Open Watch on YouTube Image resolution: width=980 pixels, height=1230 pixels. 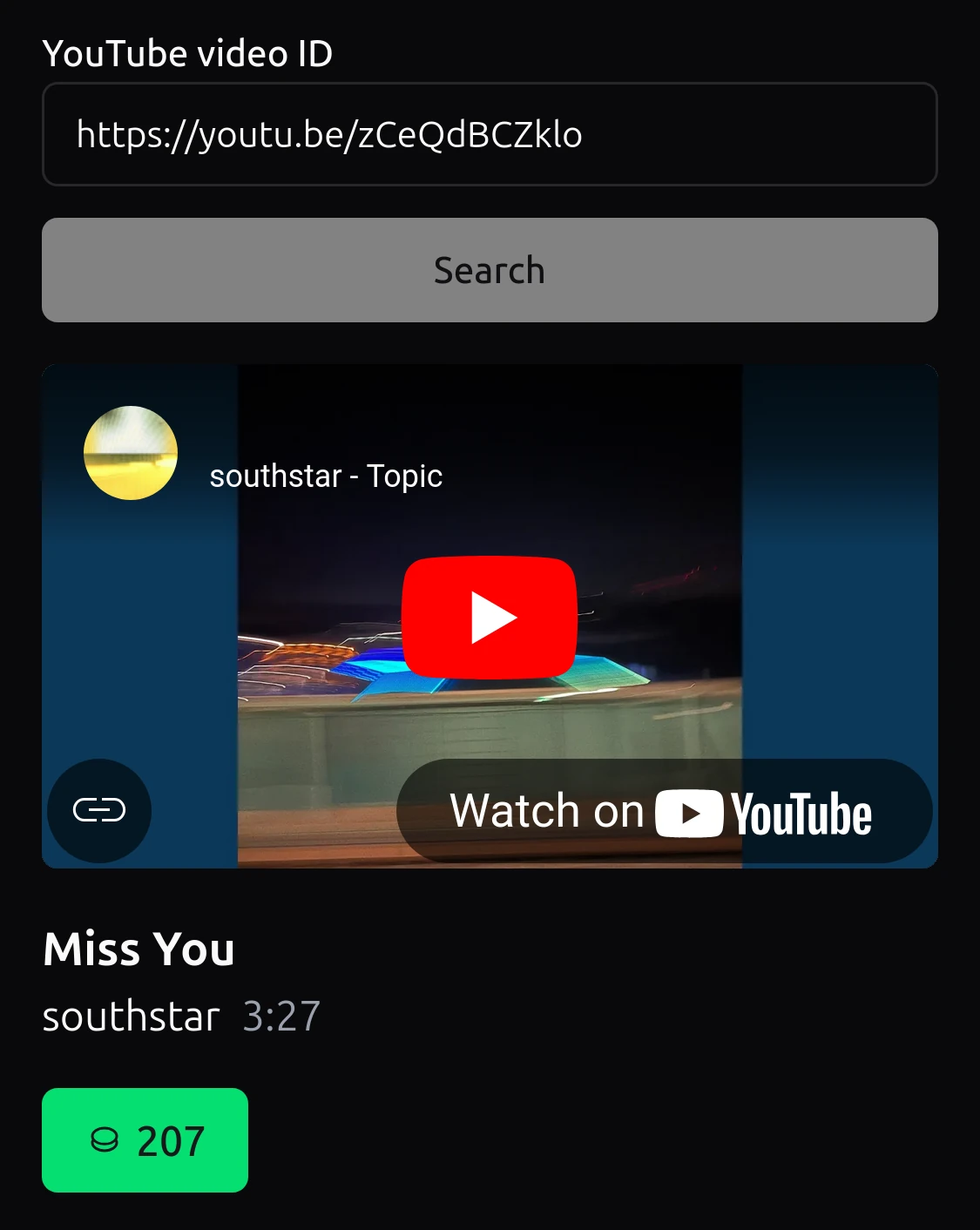pos(663,812)
